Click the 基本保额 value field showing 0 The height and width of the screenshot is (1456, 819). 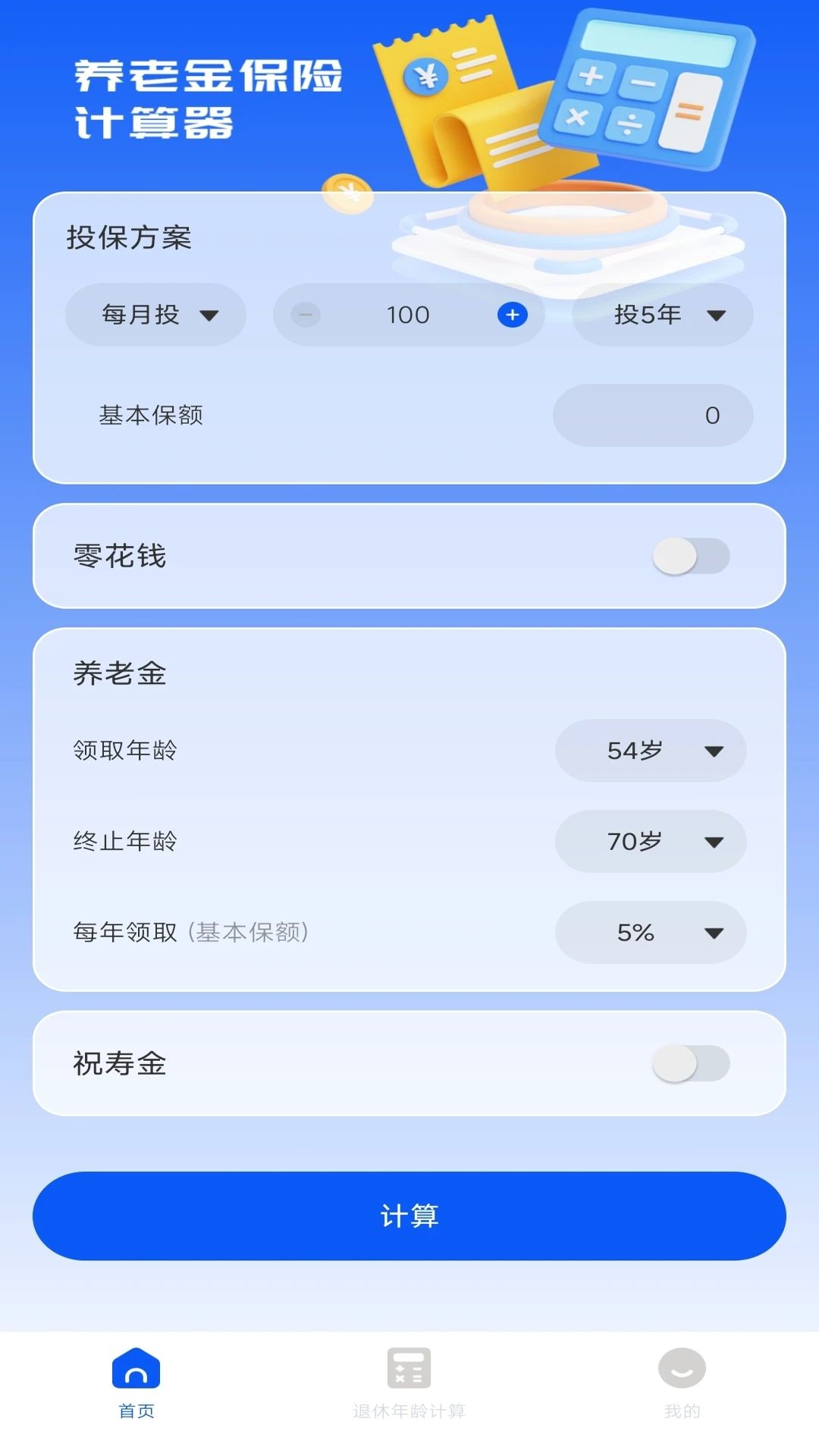point(653,415)
